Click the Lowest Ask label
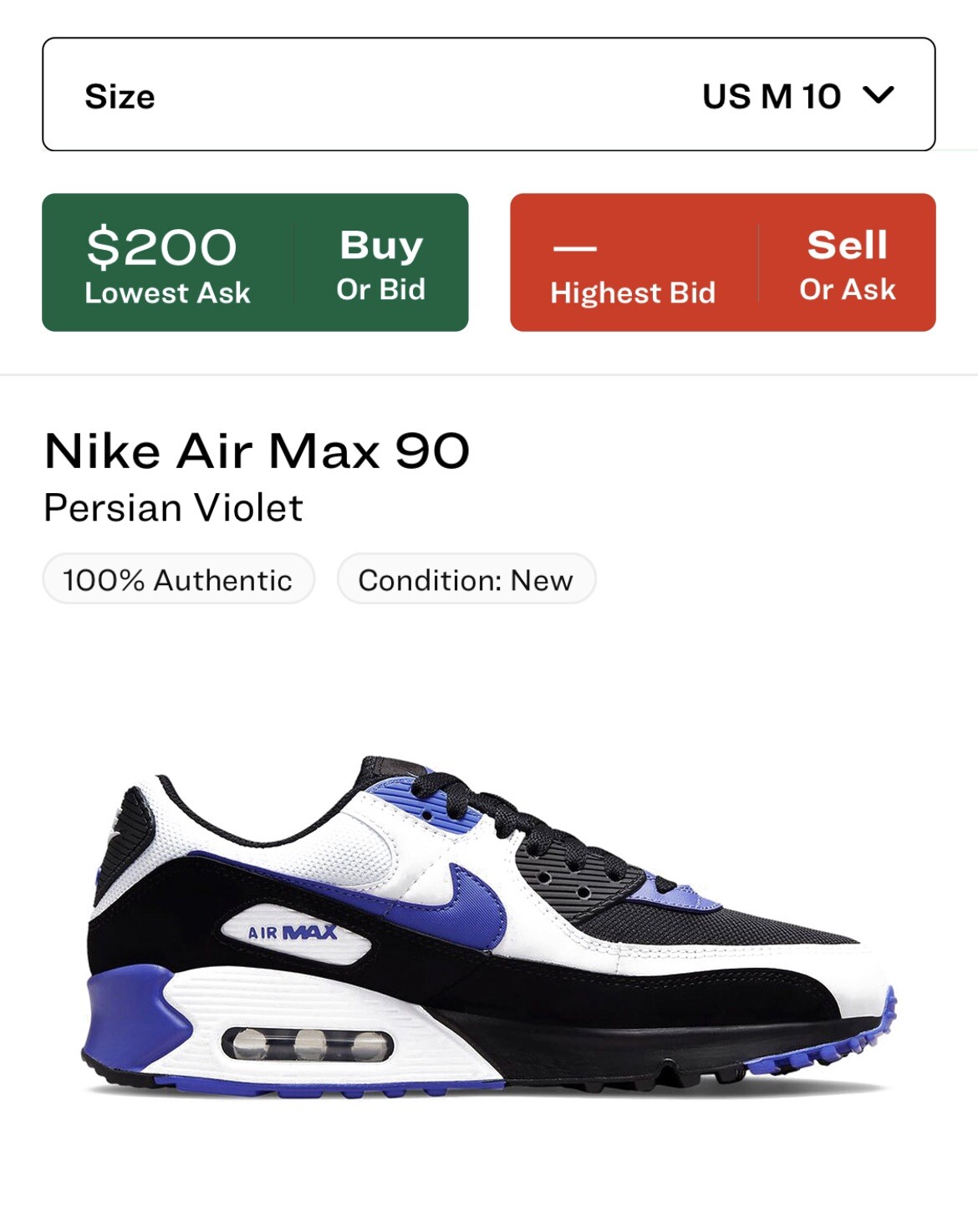Image resolution: width=978 pixels, height=1232 pixels. point(170,292)
